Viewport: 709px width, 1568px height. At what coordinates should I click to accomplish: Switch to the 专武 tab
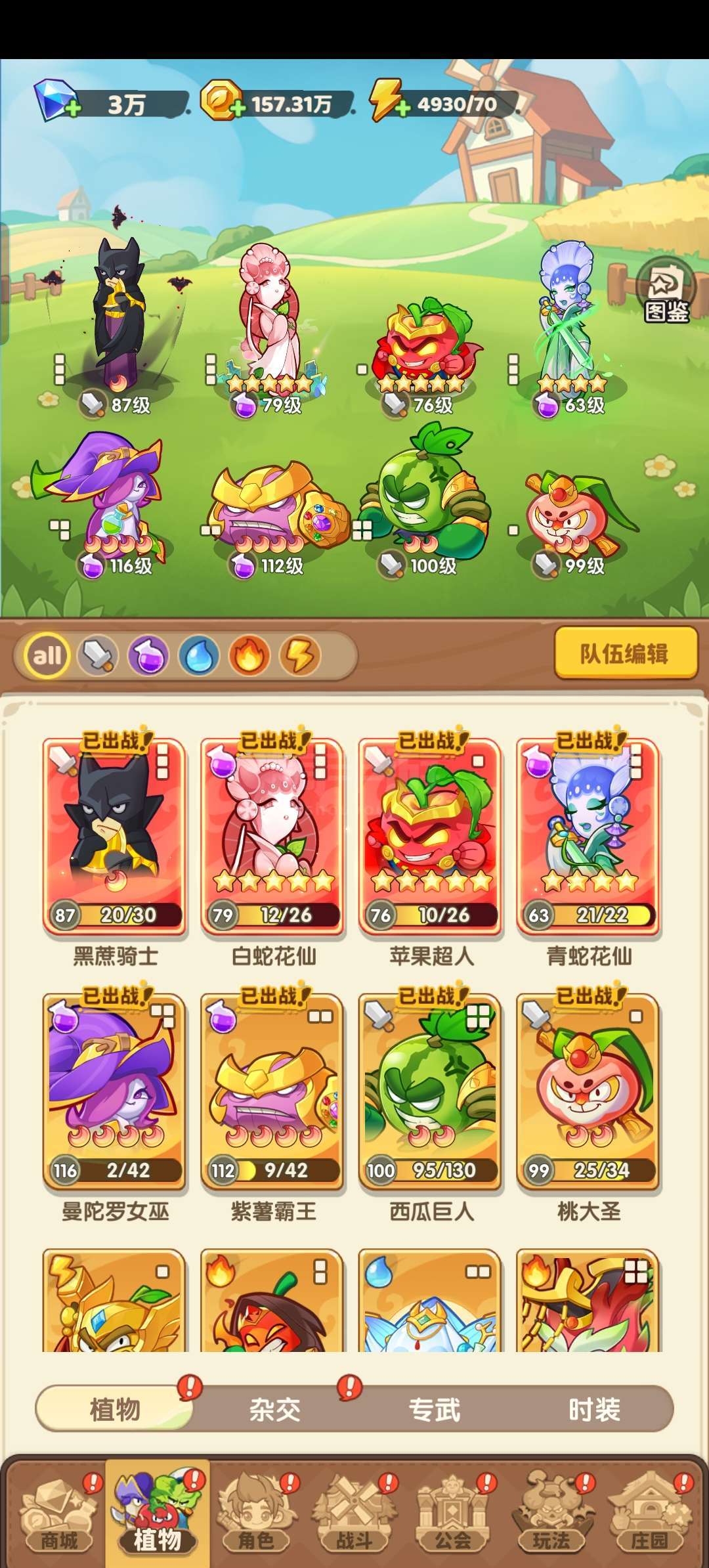click(434, 1410)
